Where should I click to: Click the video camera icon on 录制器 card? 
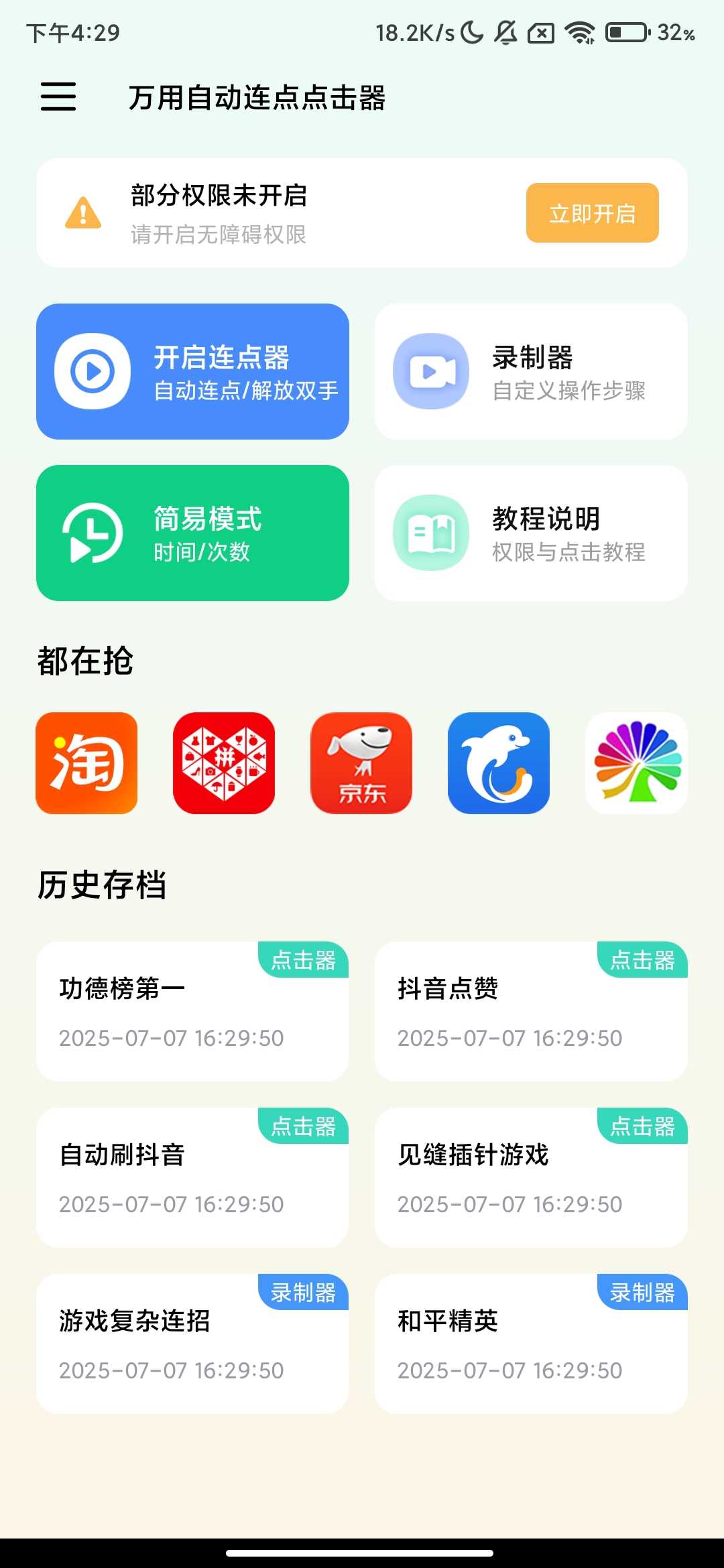click(431, 372)
